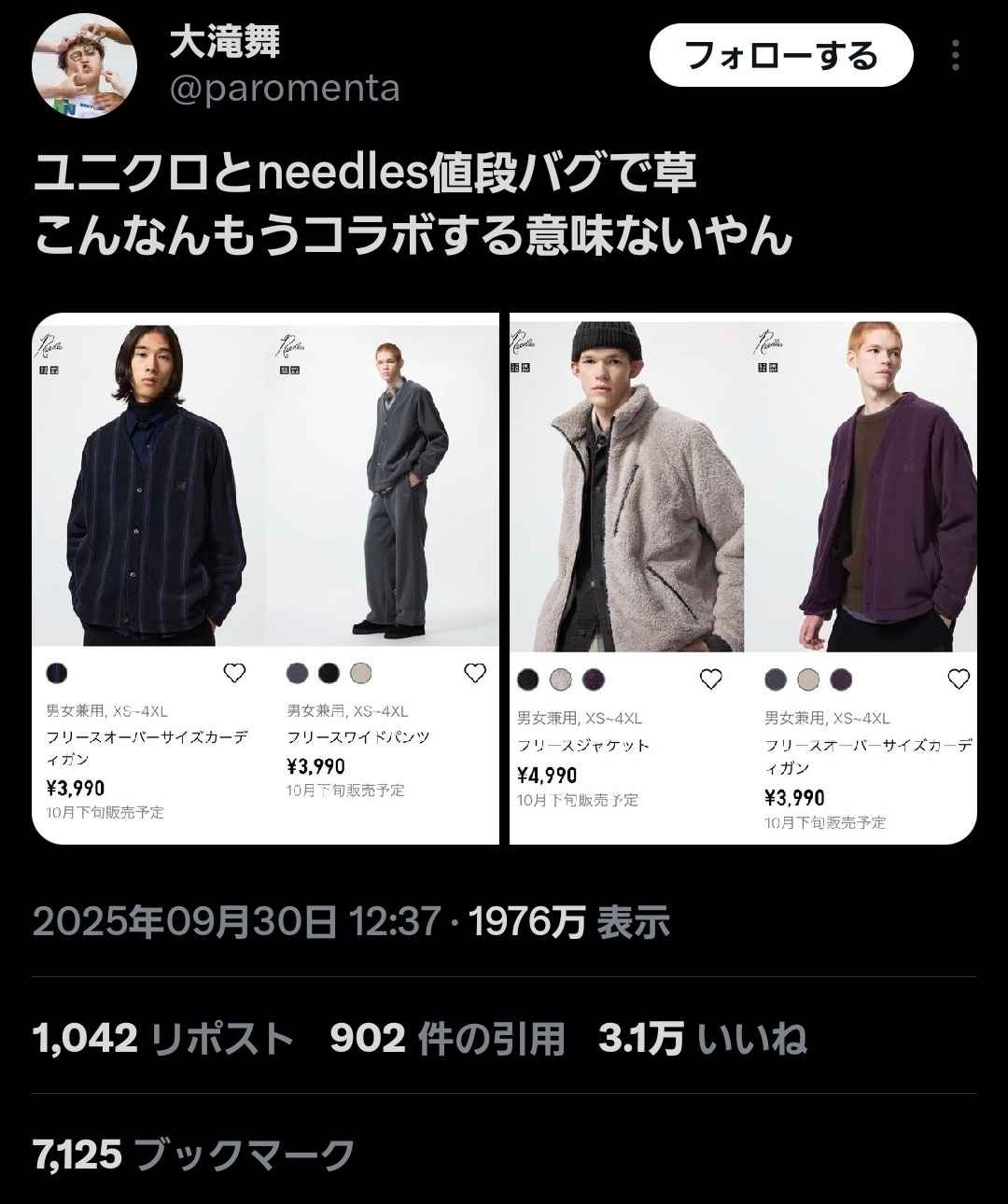Tap the フォローする button
Viewport: 1008px width, 1204px height.
(780, 56)
